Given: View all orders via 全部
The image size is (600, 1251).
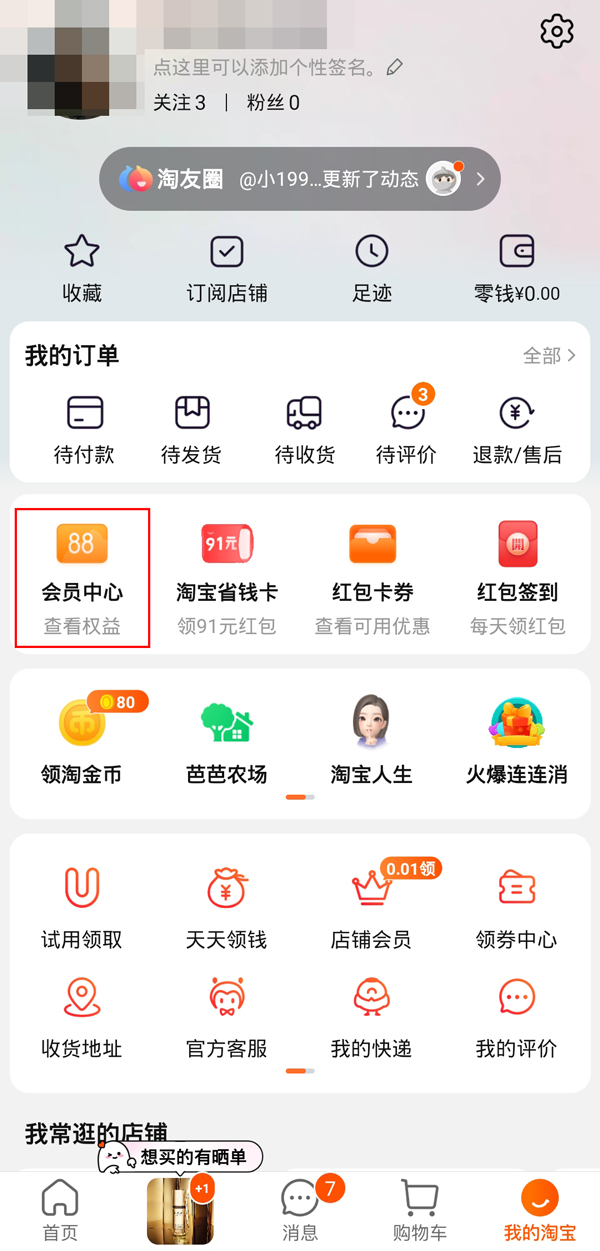Looking at the screenshot, I should pyautogui.click(x=549, y=355).
